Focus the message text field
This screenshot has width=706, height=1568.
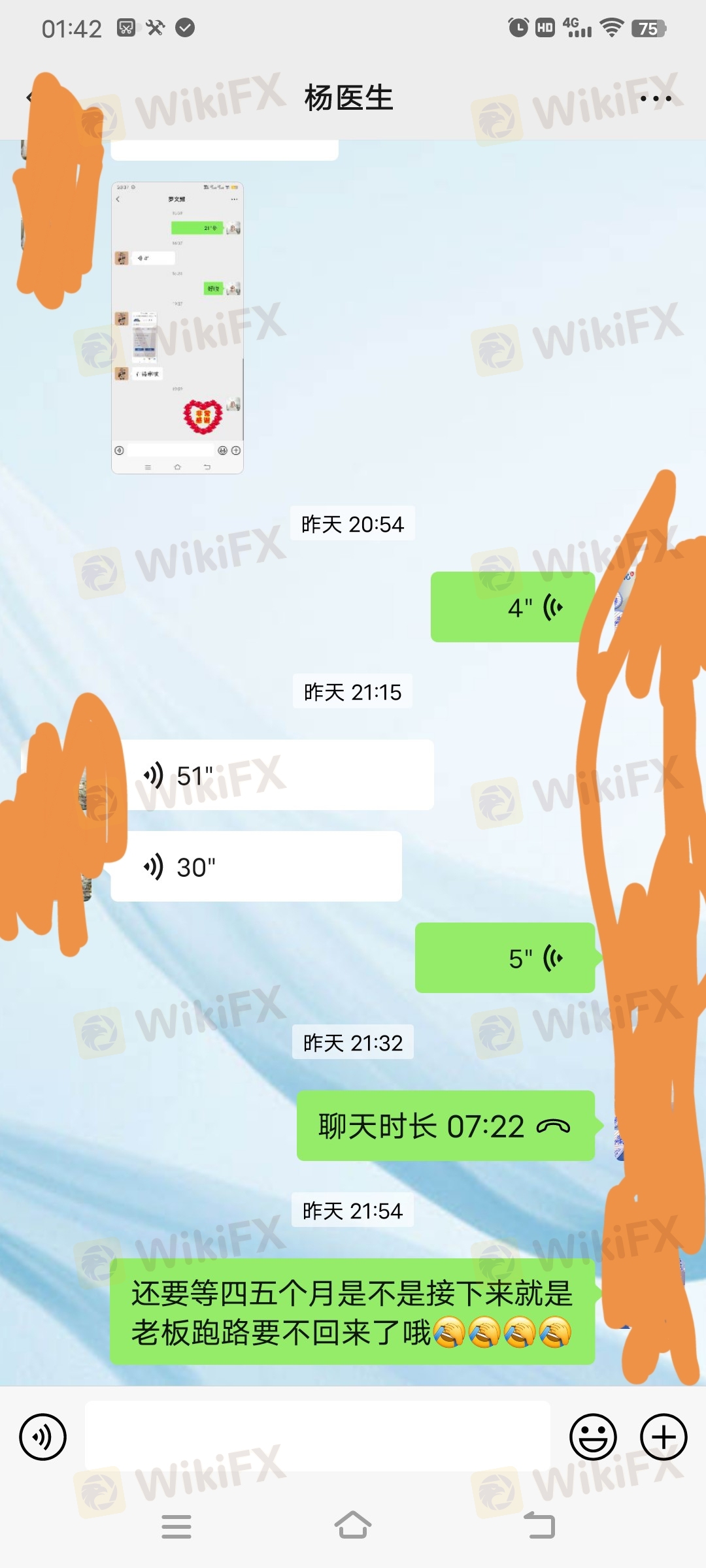[x=318, y=1437]
